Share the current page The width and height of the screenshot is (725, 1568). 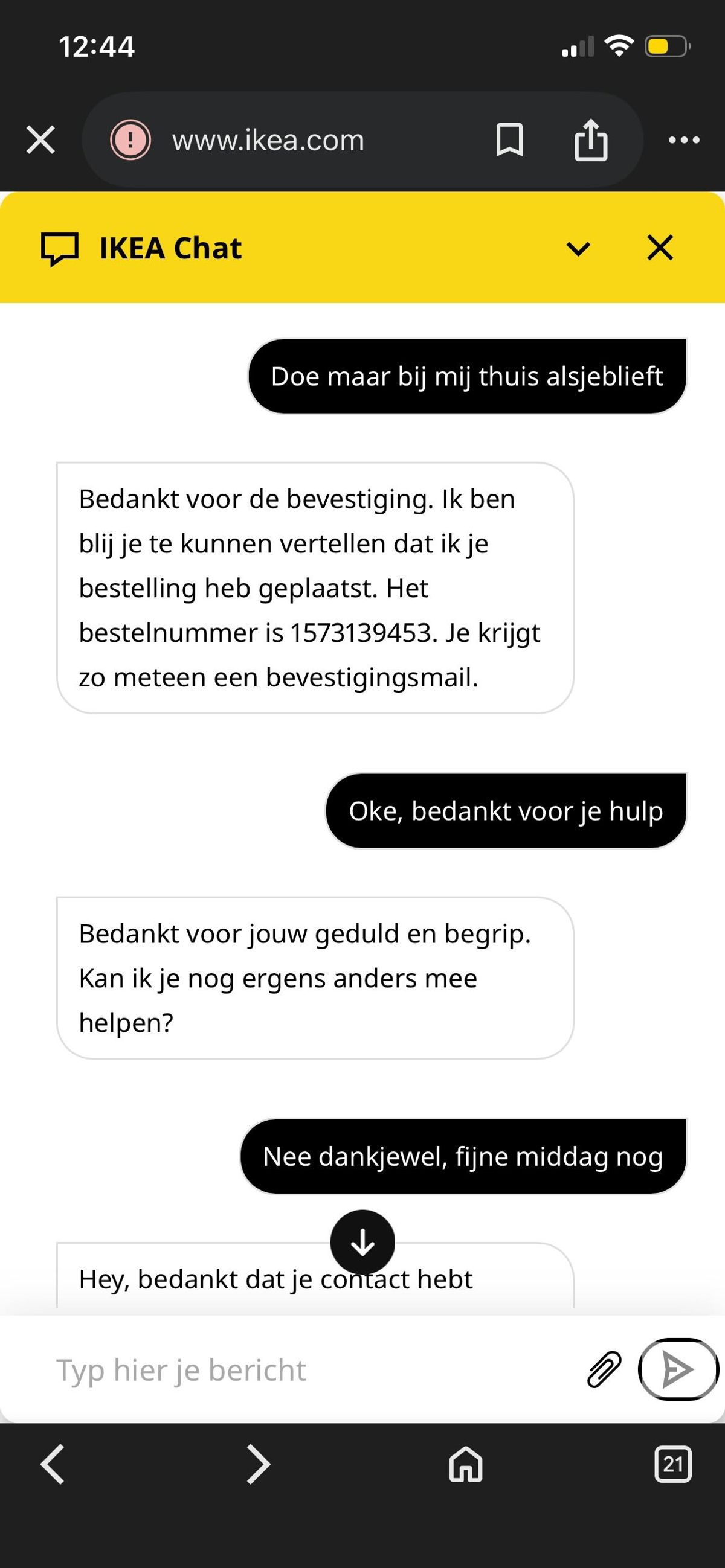[x=590, y=140]
